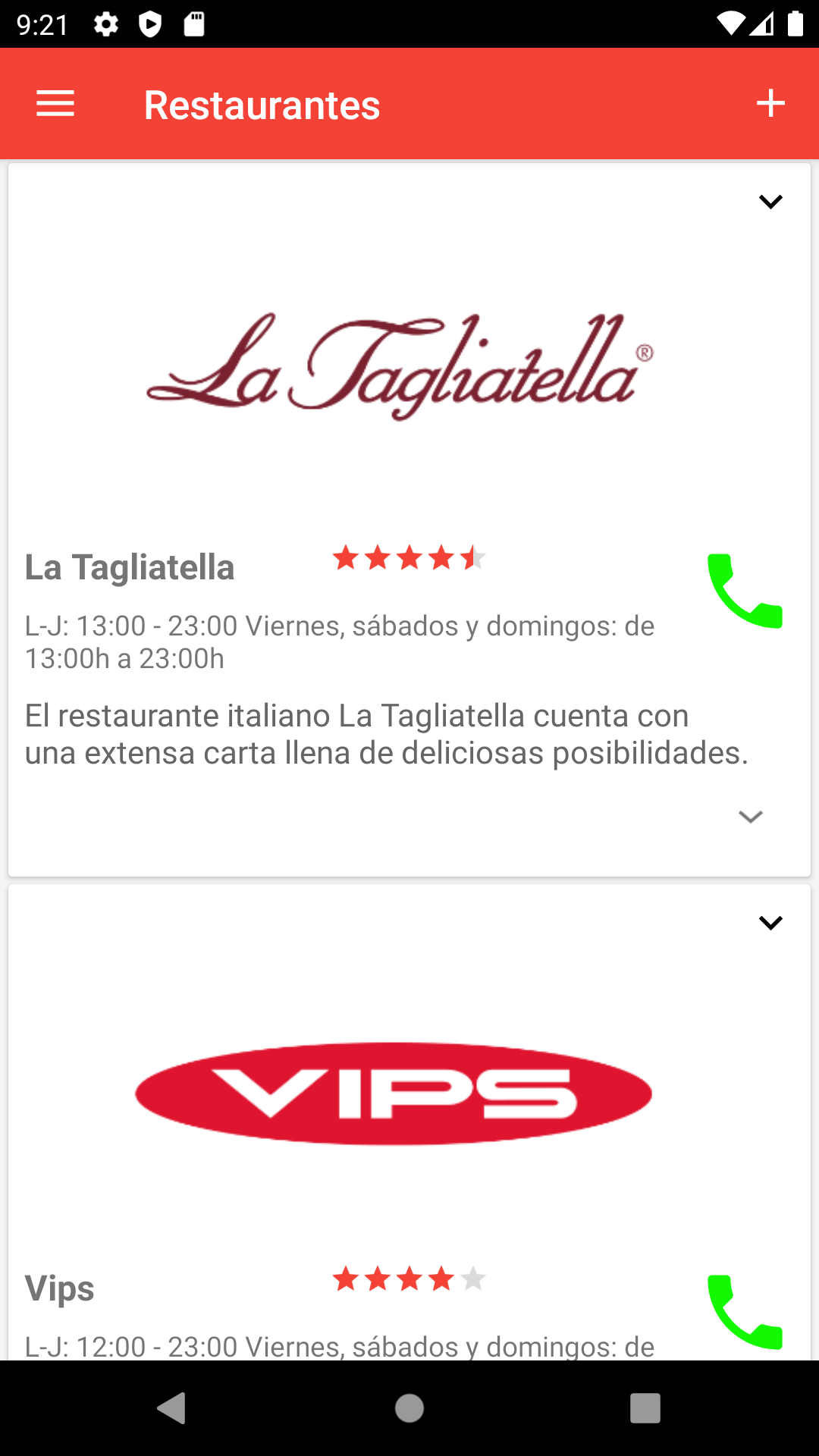
Task: Go back using the system back button
Action: click(x=172, y=1408)
